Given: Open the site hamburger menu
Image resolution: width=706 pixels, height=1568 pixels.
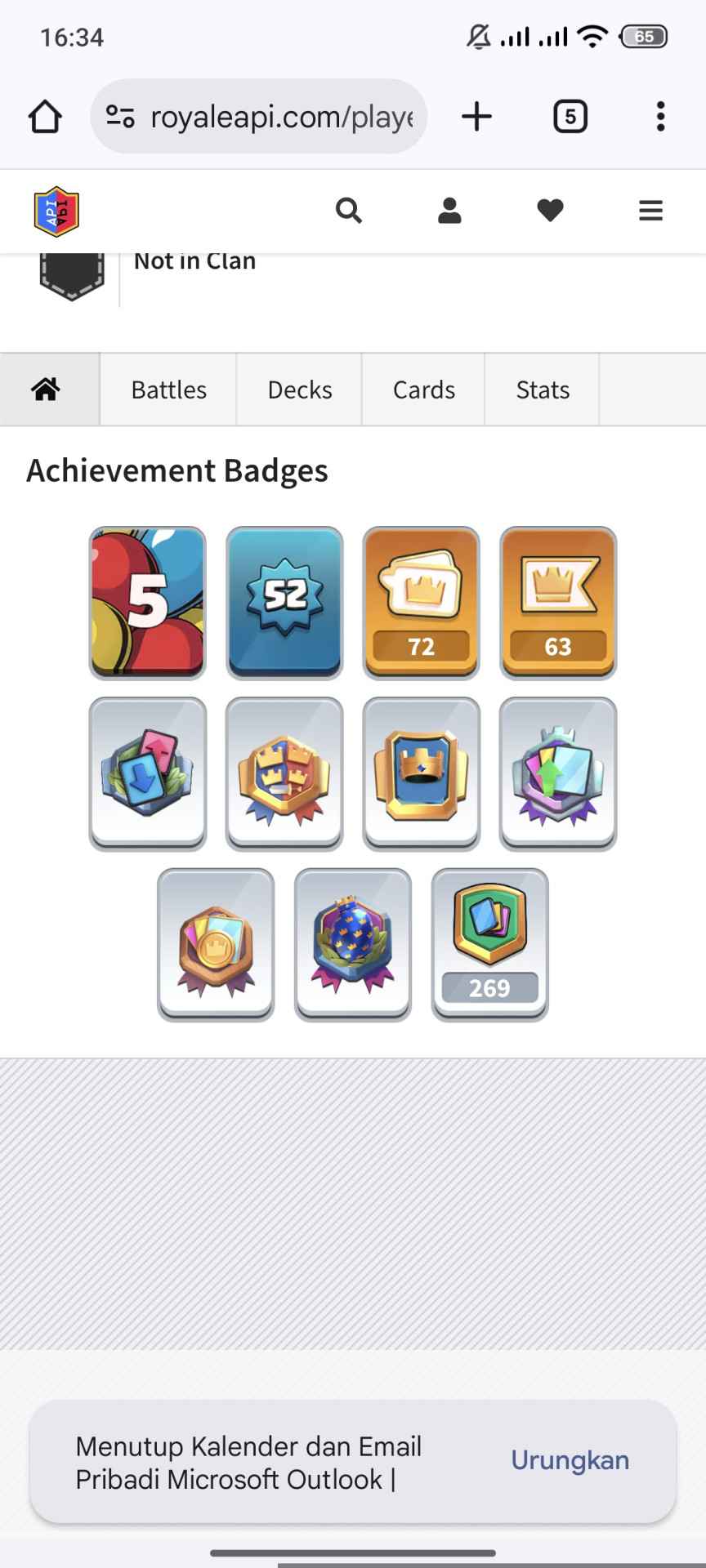Looking at the screenshot, I should pos(650,212).
